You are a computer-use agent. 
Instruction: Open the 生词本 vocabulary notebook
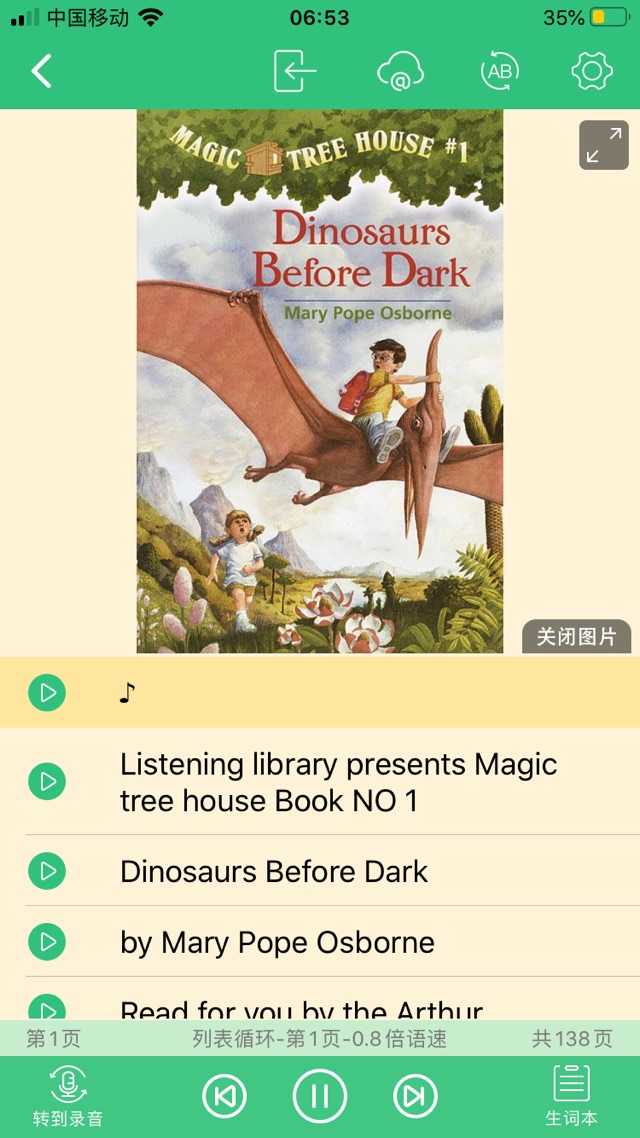point(571,1096)
